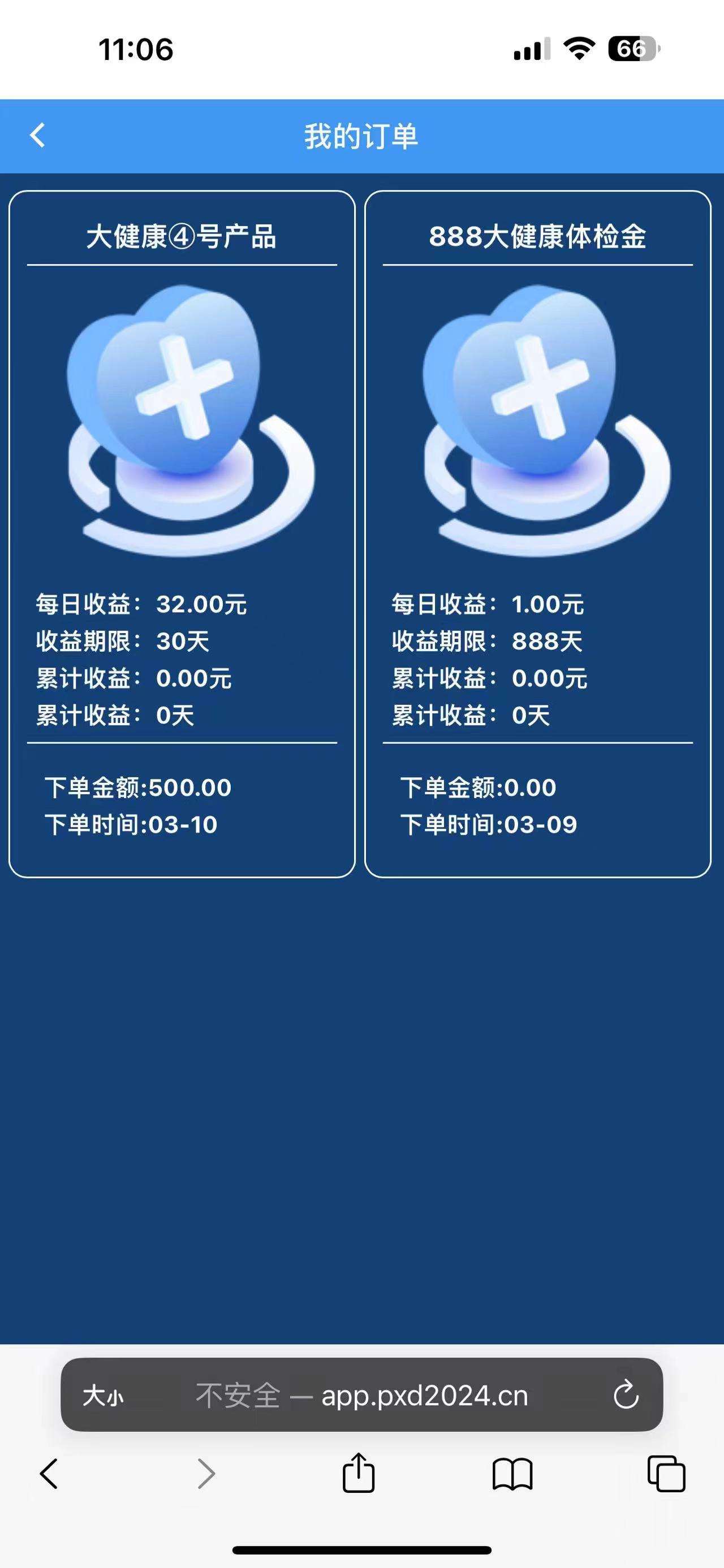Open the 888大健康体检金 order card
The height and width of the screenshot is (1568, 724).
[x=537, y=533]
